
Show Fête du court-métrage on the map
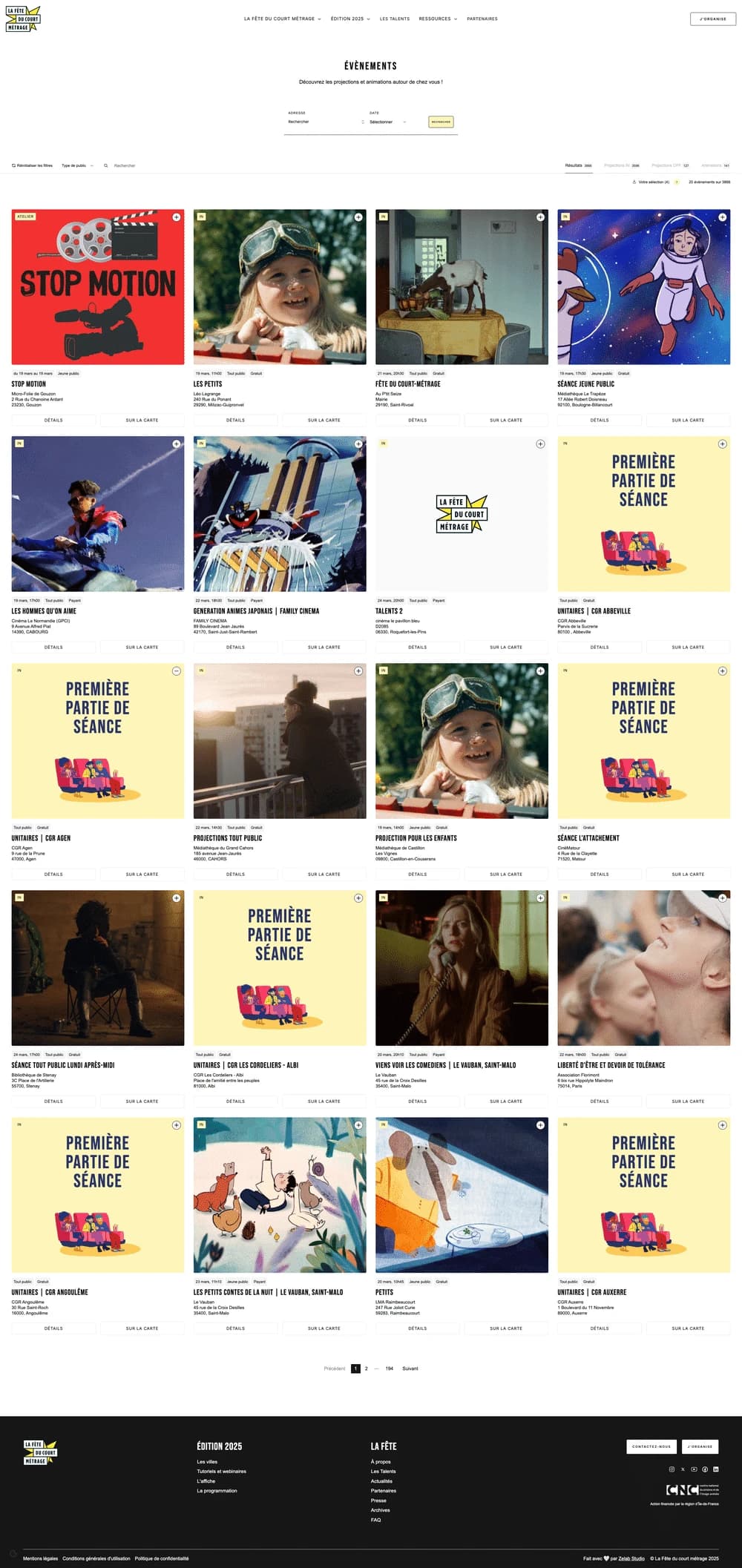(x=505, y=420)
